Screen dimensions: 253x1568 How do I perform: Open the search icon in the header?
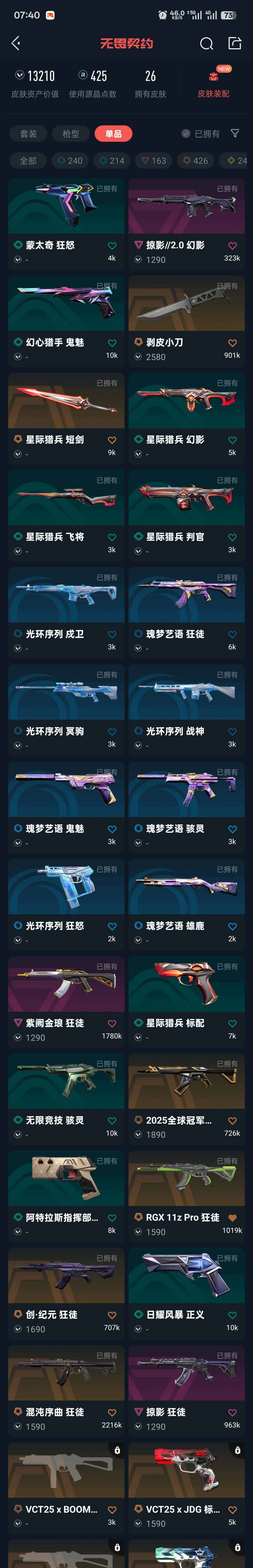(x=206, y=43)
